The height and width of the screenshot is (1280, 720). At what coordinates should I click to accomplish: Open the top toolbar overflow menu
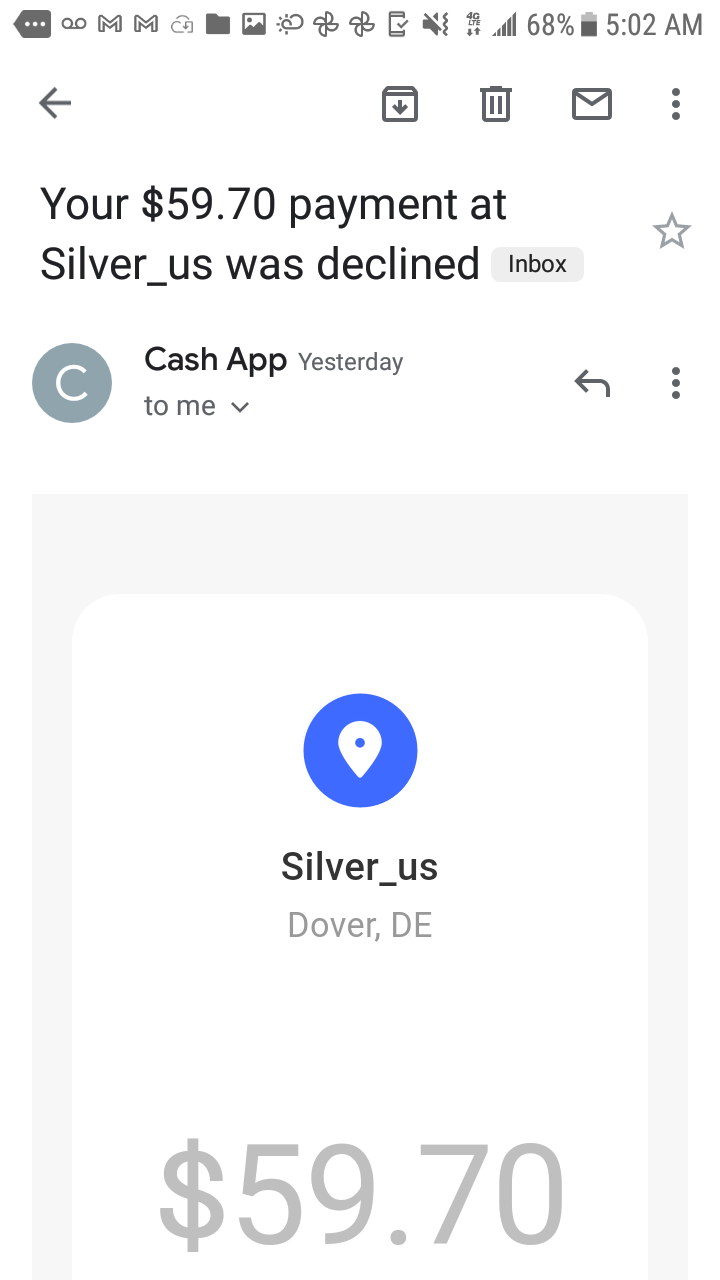[x=676, y=104]
